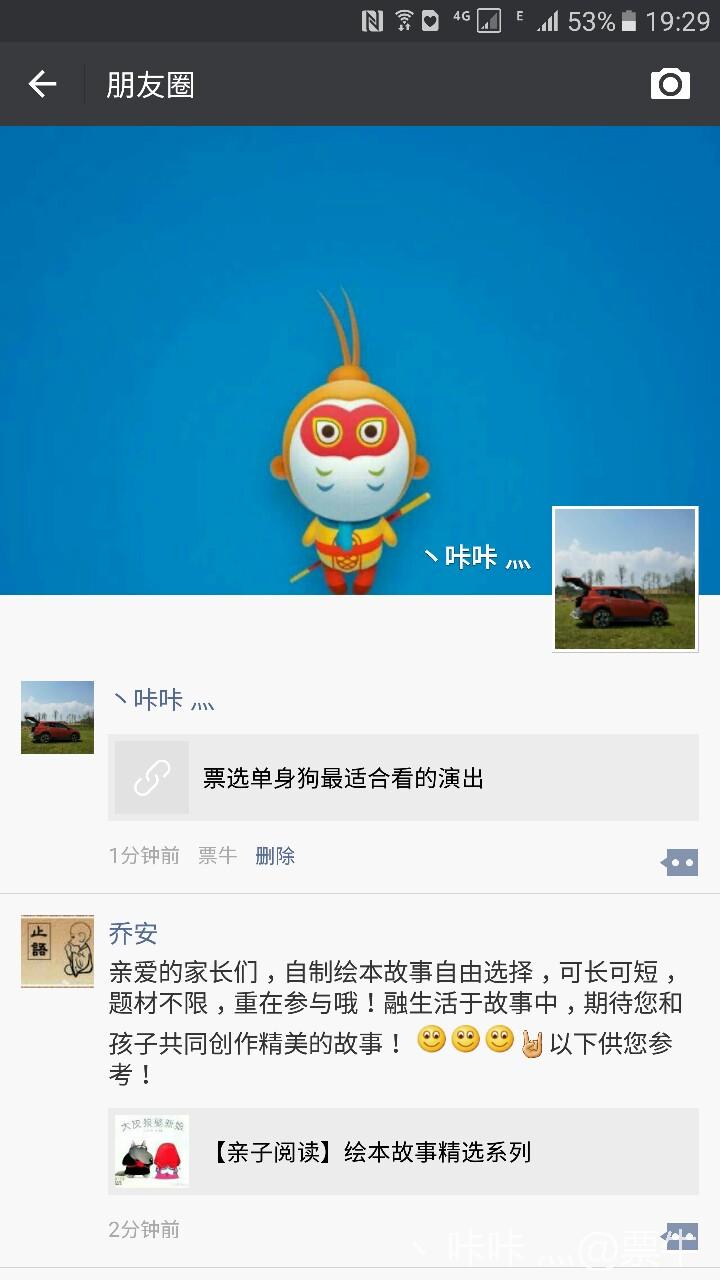Open the profile picture on the cover
Screen dimensions: 720x1280
coord(625,579)
